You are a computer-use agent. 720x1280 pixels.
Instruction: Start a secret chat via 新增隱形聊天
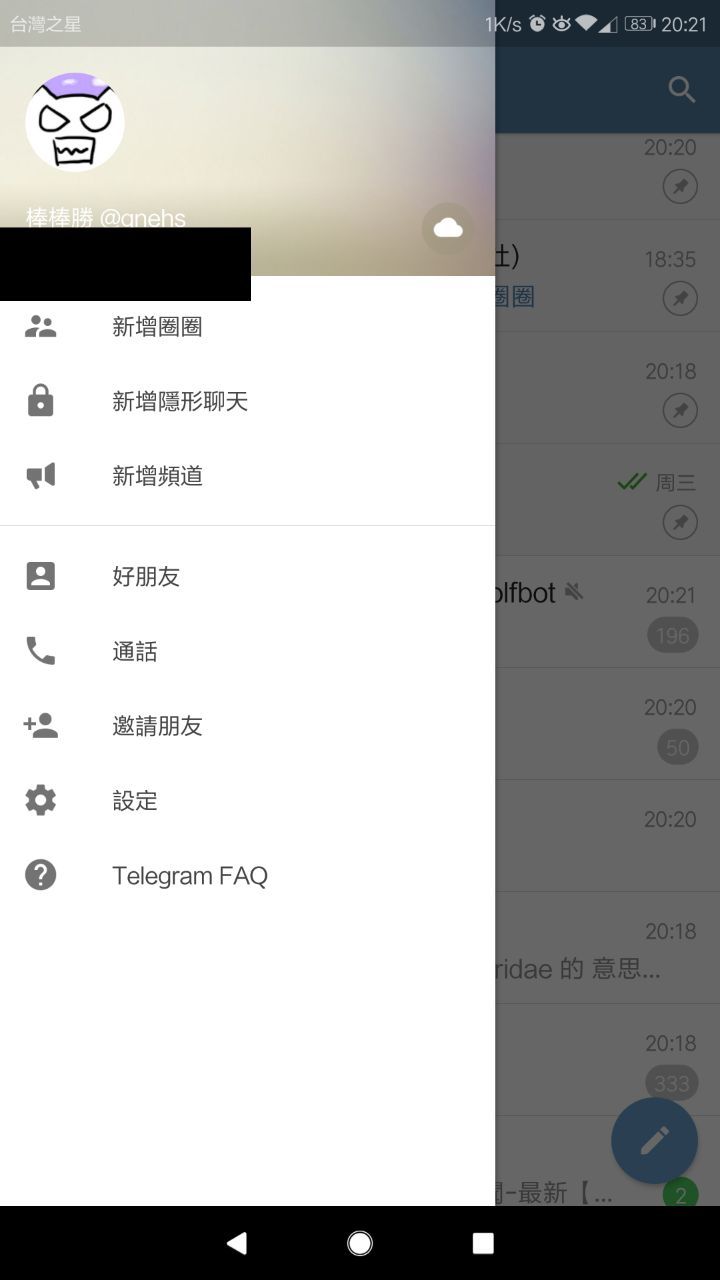coord(180,402)
